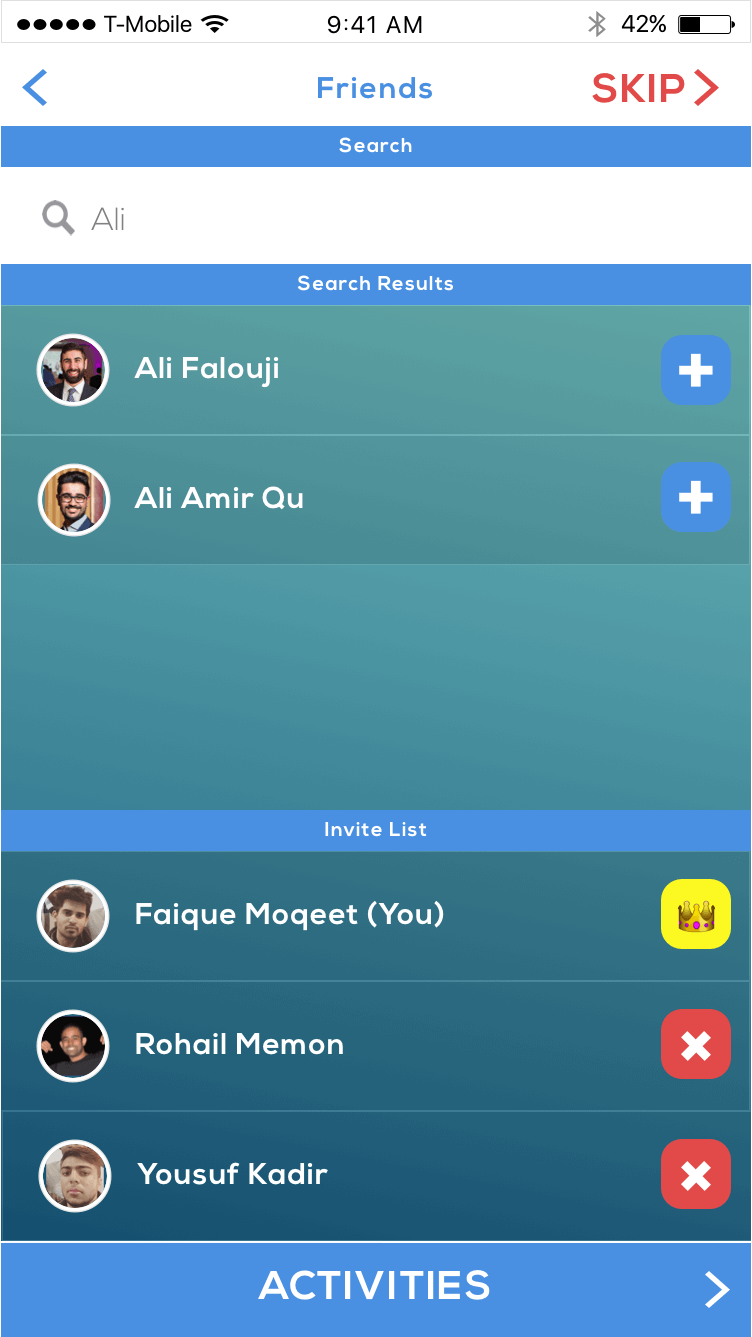The width and height of the screenshot is (752, 1337).
Task: Tap SKIP to bypass friends
Action: pos(655,89)
